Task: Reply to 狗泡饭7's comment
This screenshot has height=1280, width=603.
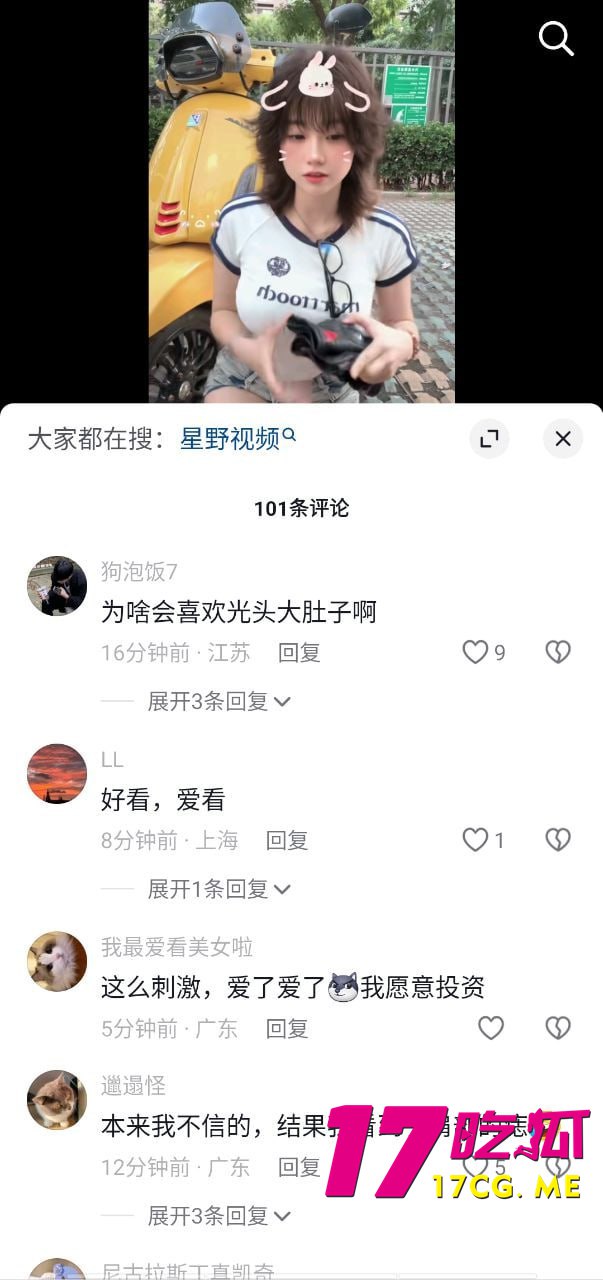Action: point(299,653)
